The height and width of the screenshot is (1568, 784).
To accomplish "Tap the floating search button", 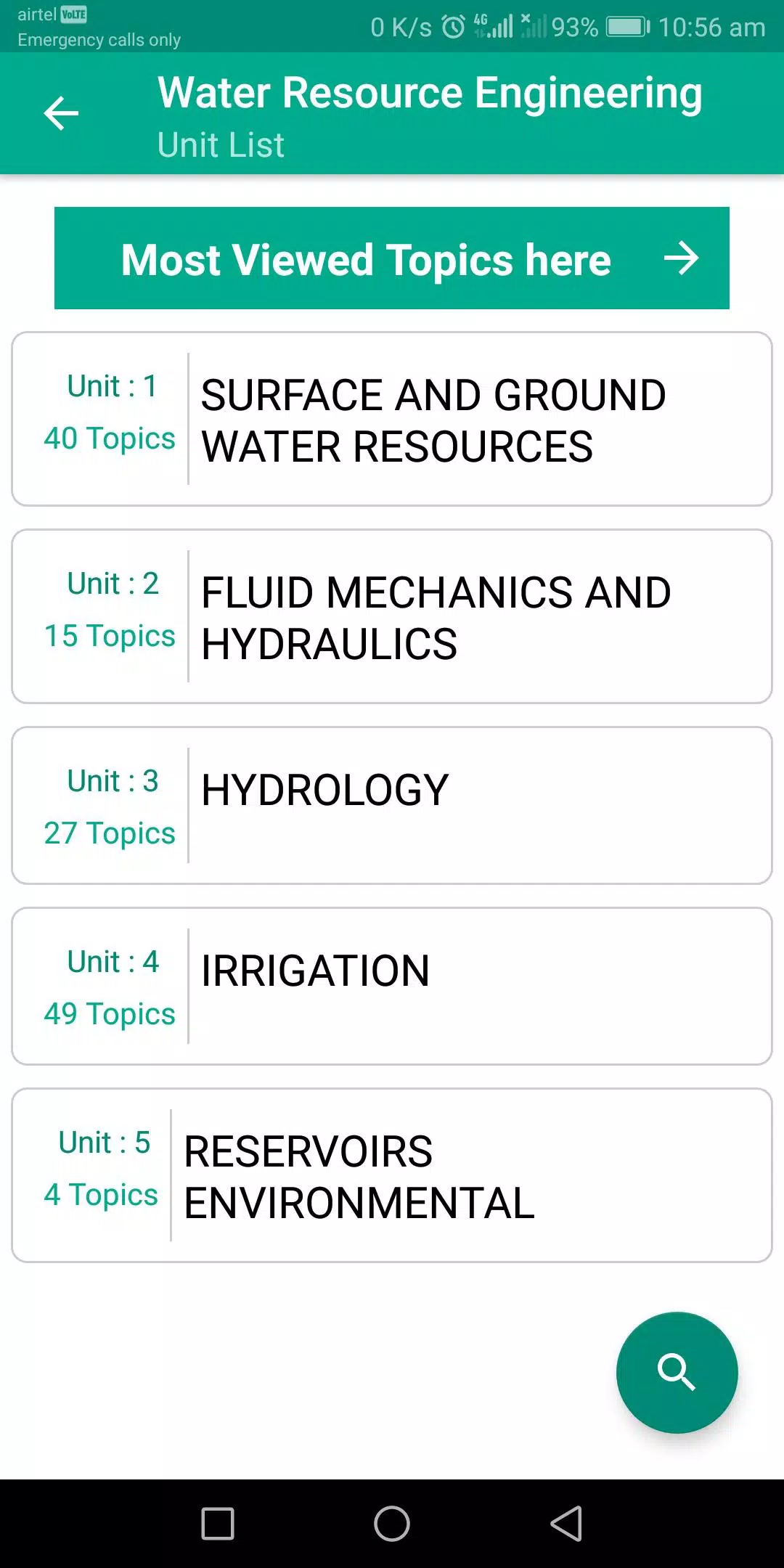I will [677, 1372].
